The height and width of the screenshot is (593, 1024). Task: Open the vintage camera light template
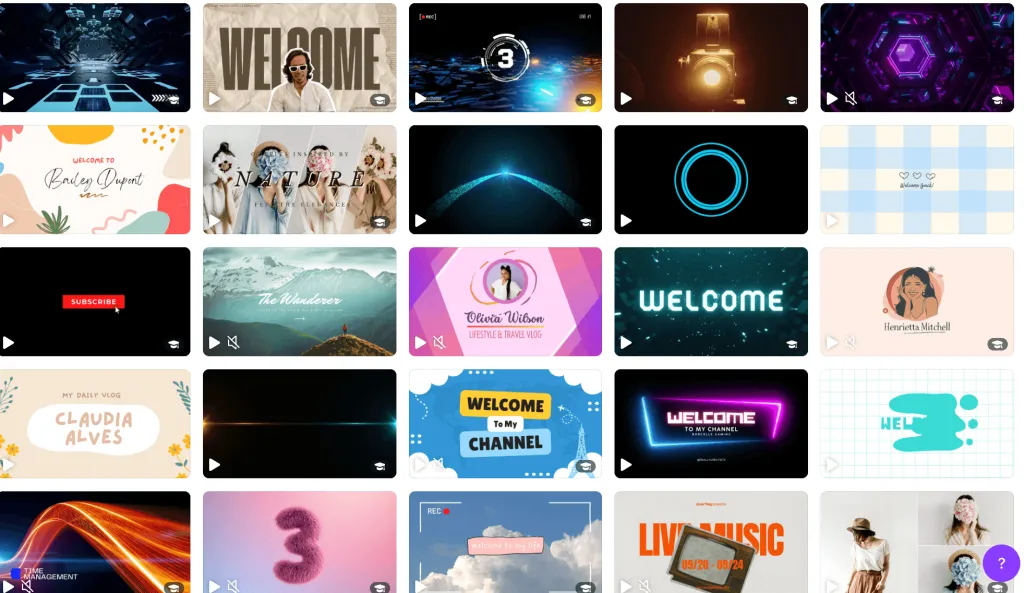[x=710, y=57]
